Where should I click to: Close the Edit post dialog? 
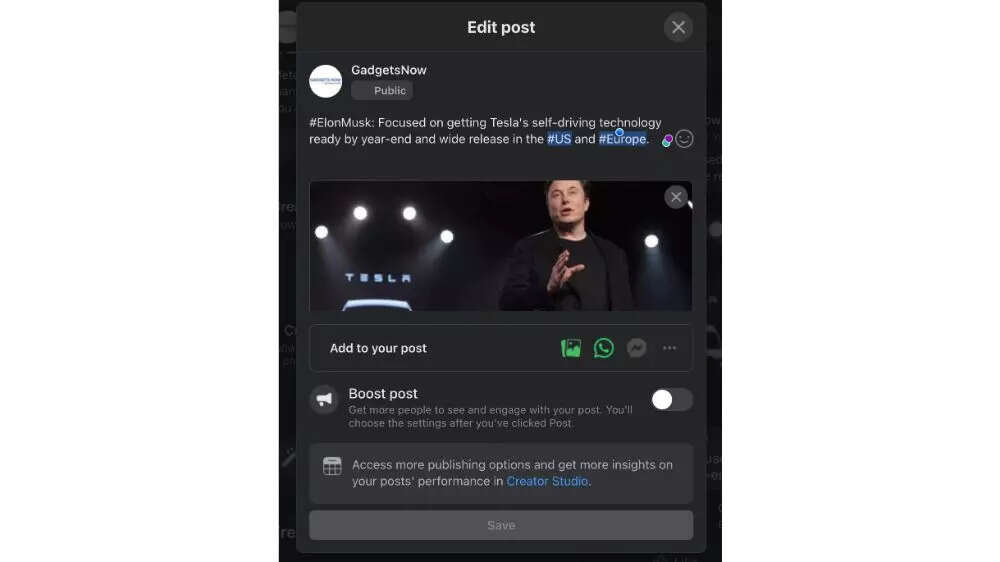(678, 27)
